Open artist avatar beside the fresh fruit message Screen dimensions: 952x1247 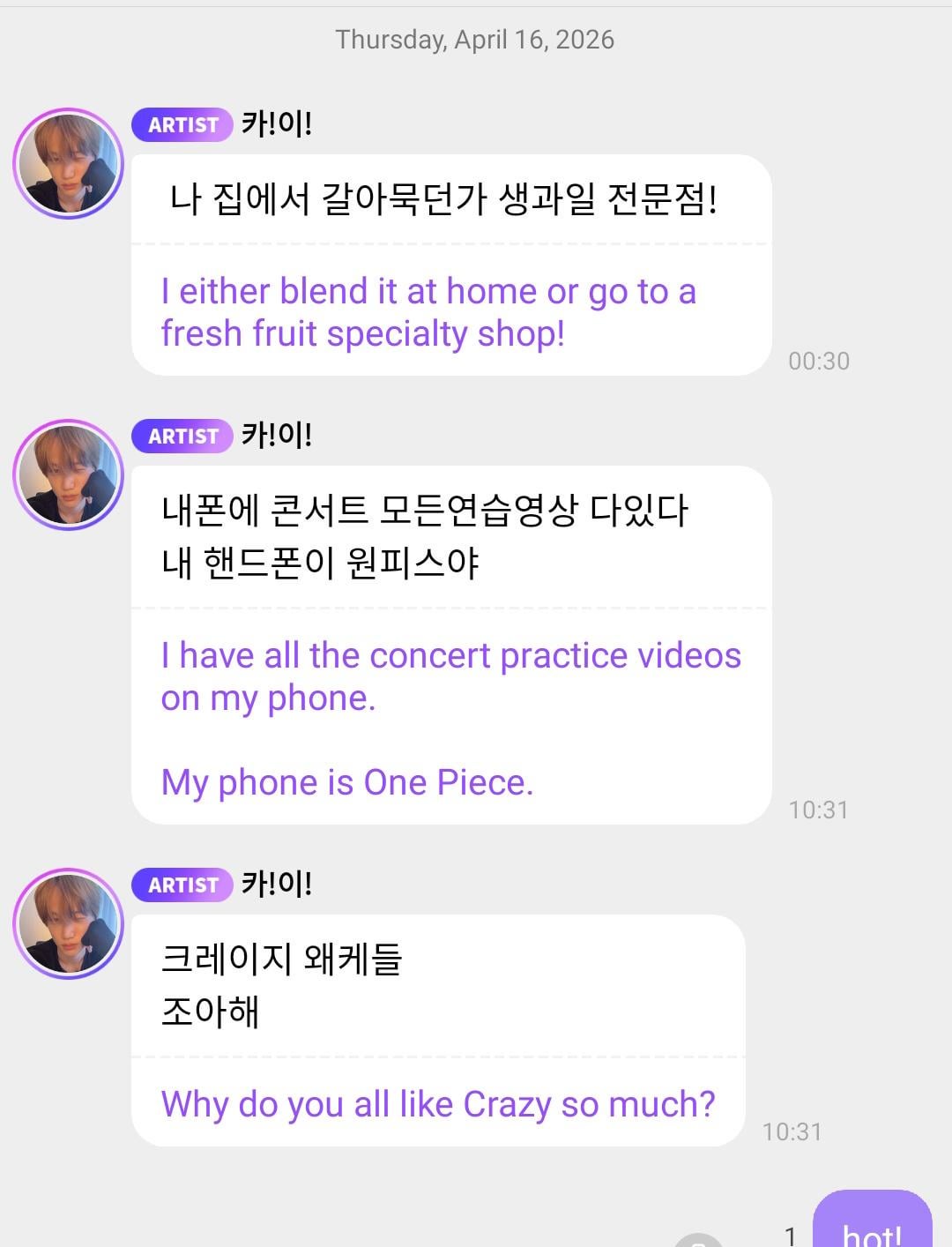[x=68, y=163]
